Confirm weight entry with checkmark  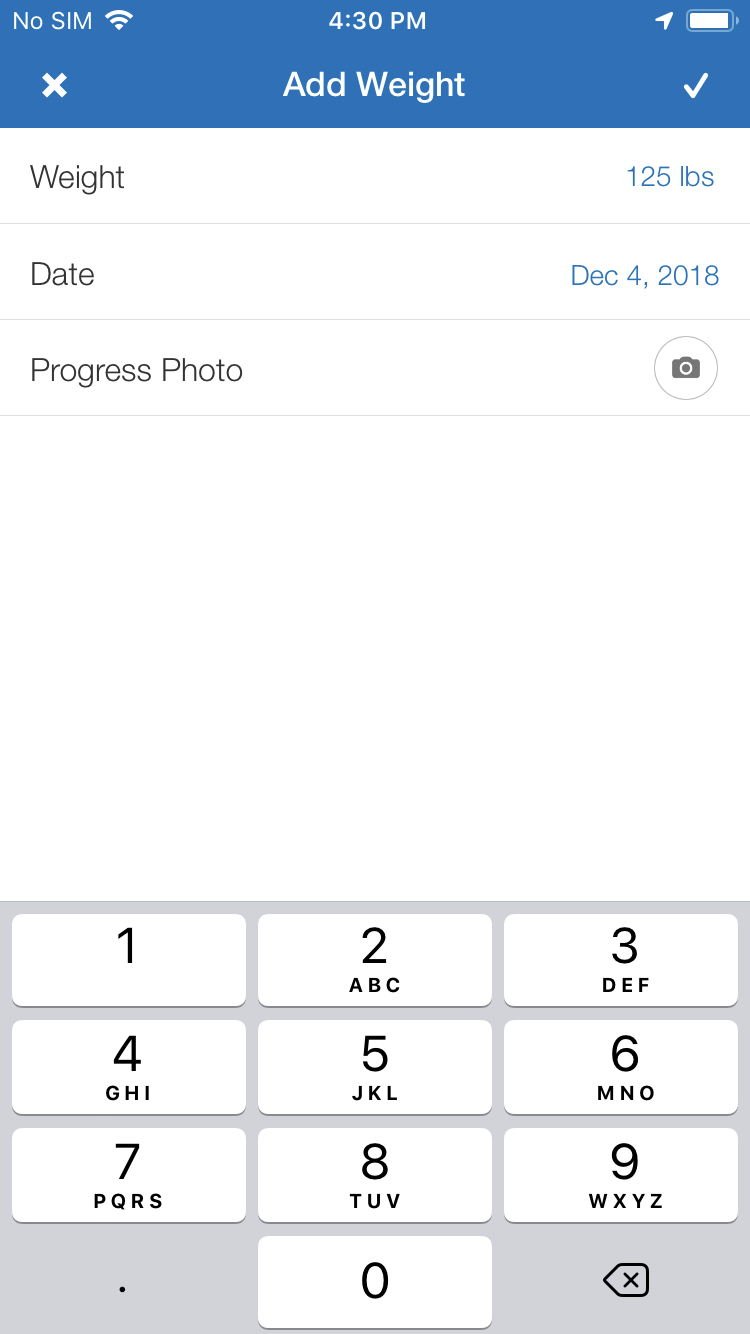pyautogui.click(x=695, y=86)
